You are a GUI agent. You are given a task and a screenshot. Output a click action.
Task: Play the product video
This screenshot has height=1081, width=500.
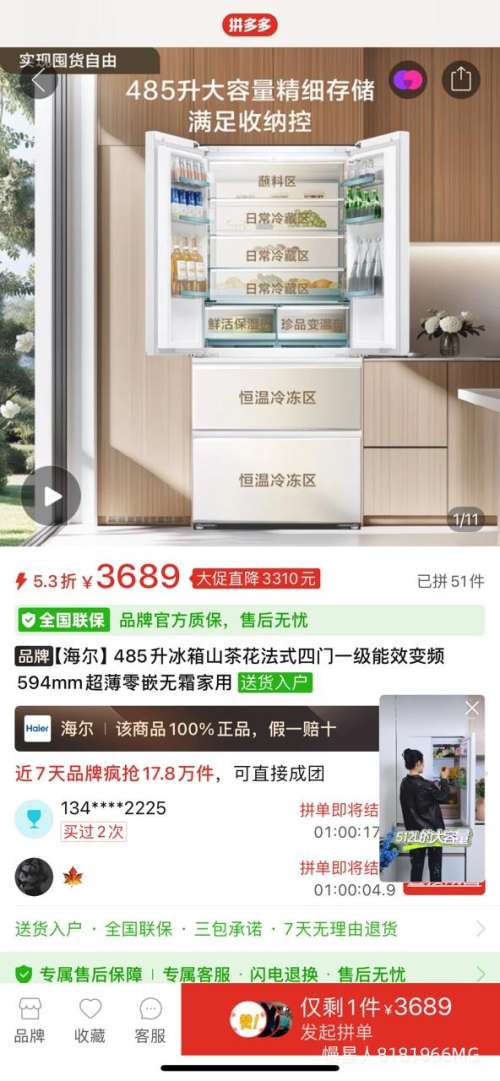coord(51,496)
